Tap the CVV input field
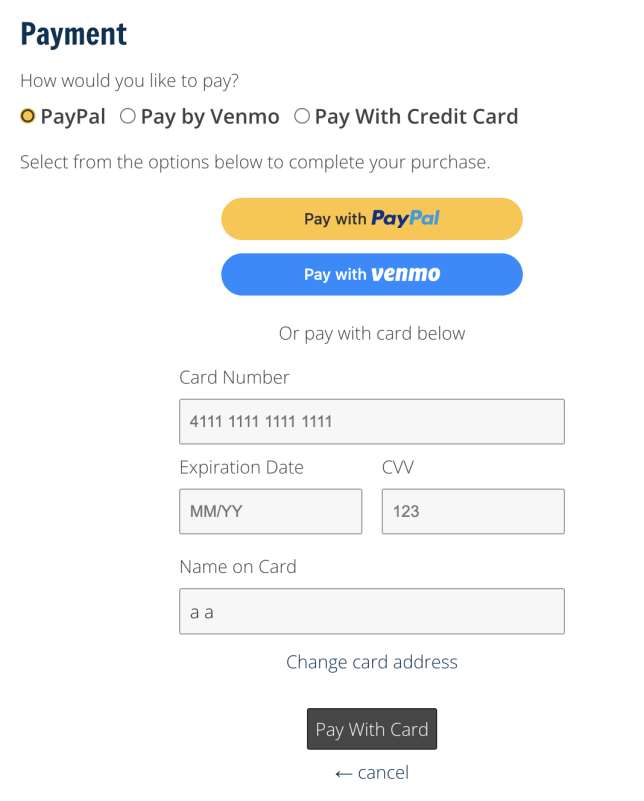Screen dimensions: 644x801 472,511
